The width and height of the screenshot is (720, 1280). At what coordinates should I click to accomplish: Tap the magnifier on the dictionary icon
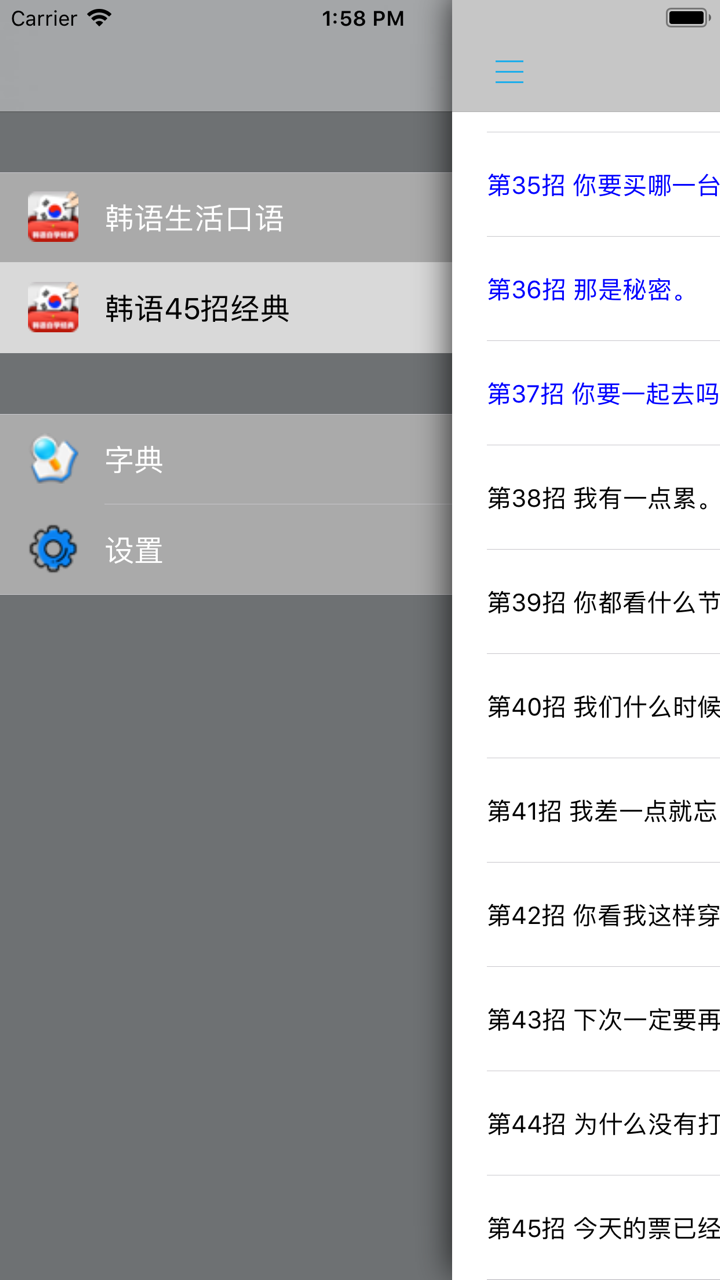[x=48, y=450]
